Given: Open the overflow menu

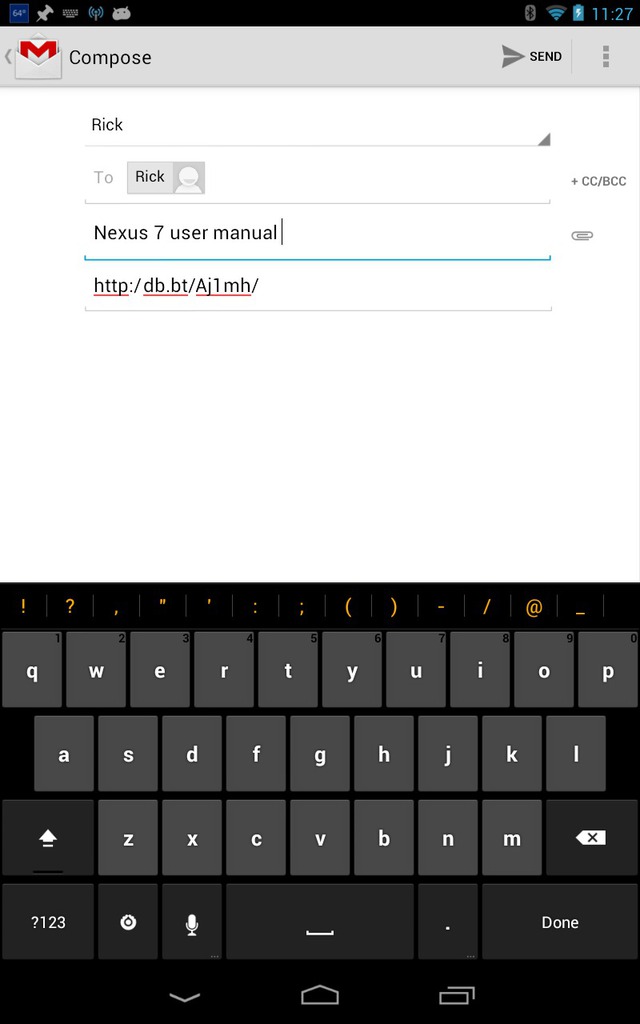Looking at the screenshot, I should coord(606,57).
